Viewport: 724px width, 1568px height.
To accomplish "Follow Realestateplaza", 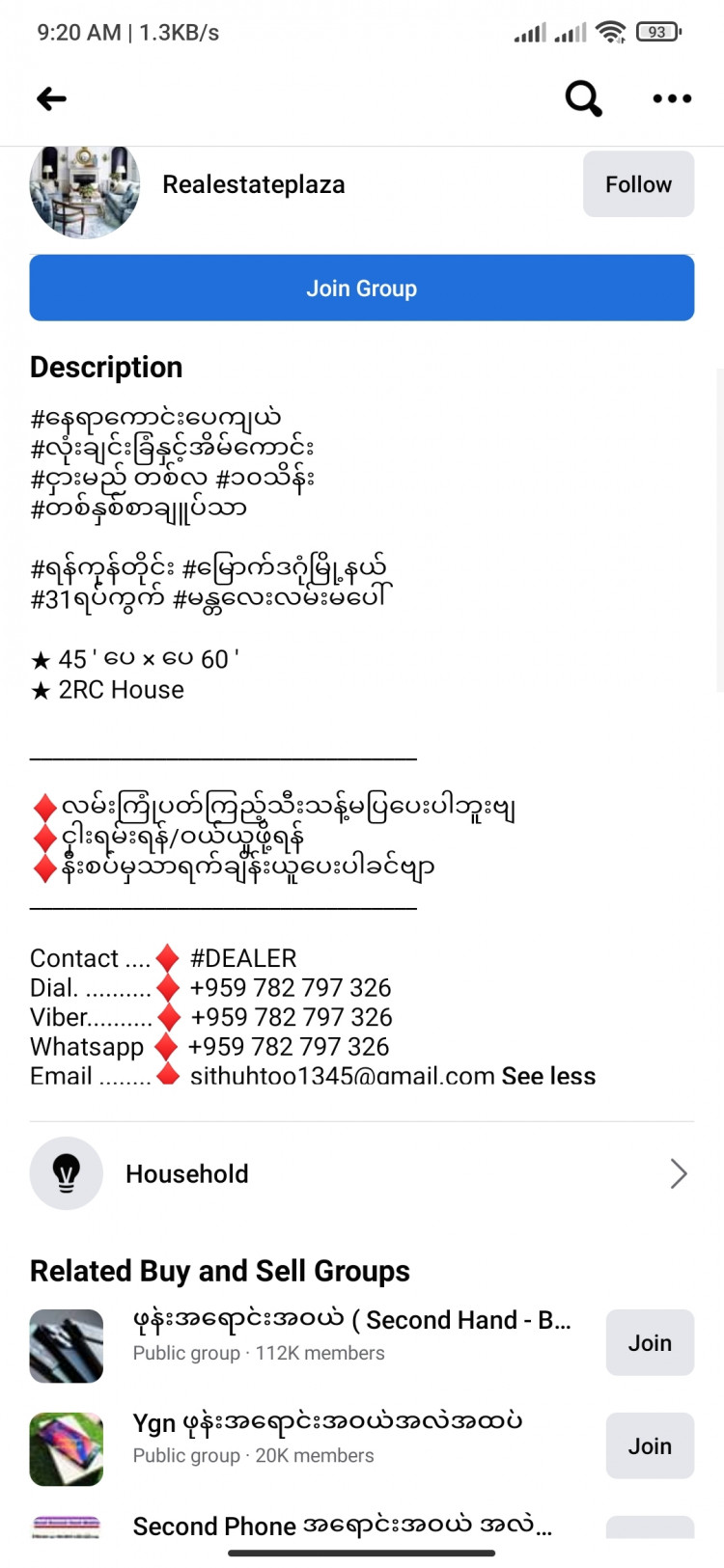I will (x=638, y=184).
